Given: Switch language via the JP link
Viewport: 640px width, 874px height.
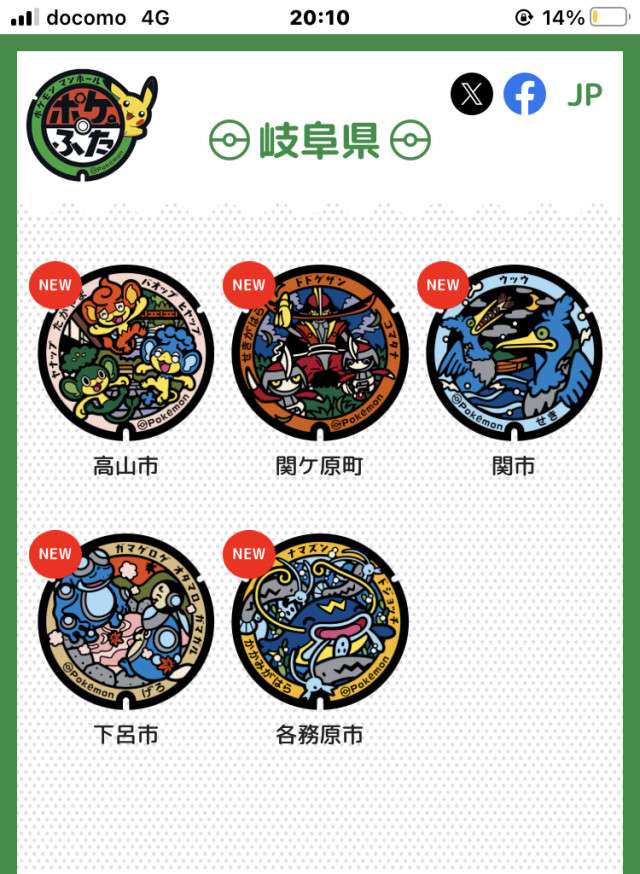Looking at the screenshot, I should (584, 96).
